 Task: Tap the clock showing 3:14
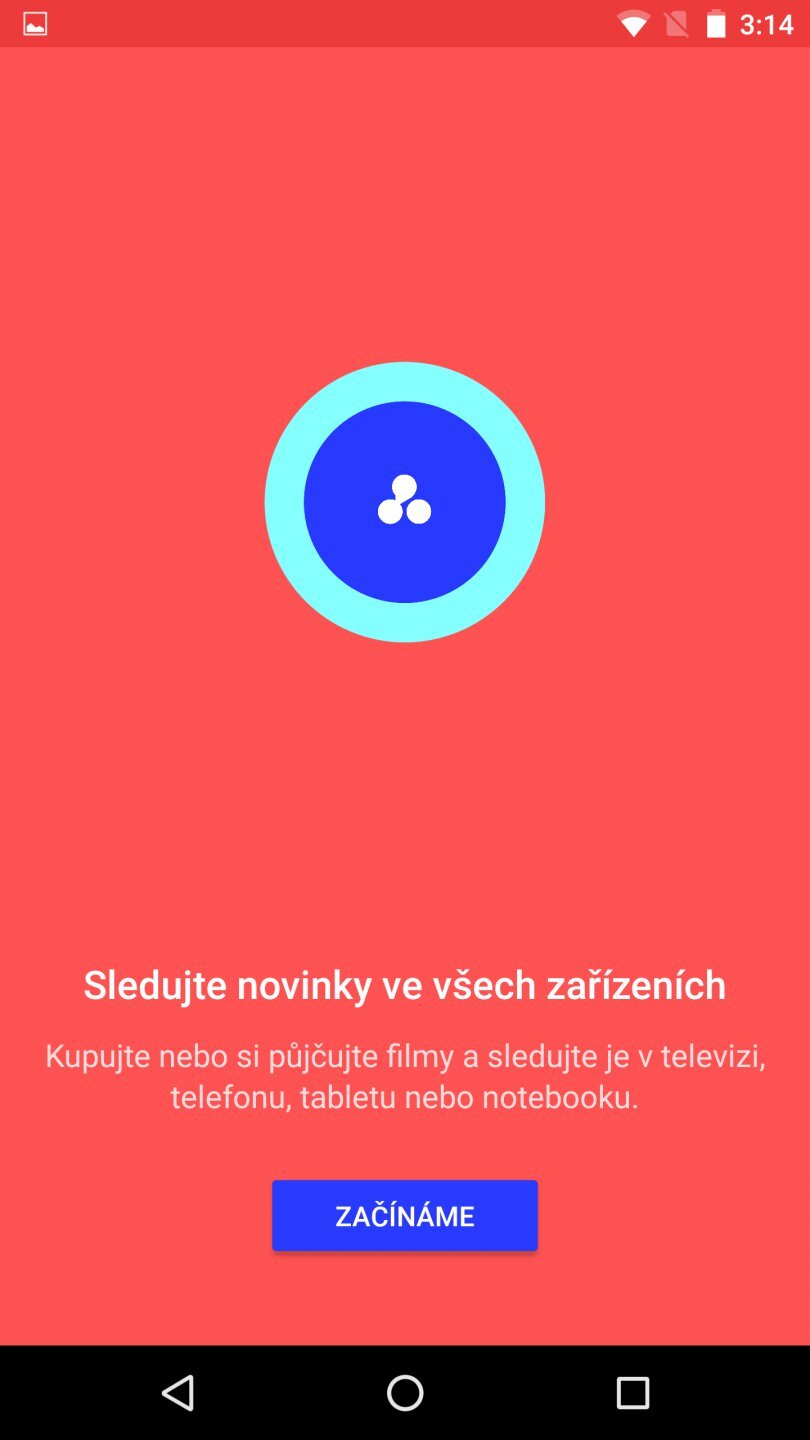click(765, 23)
